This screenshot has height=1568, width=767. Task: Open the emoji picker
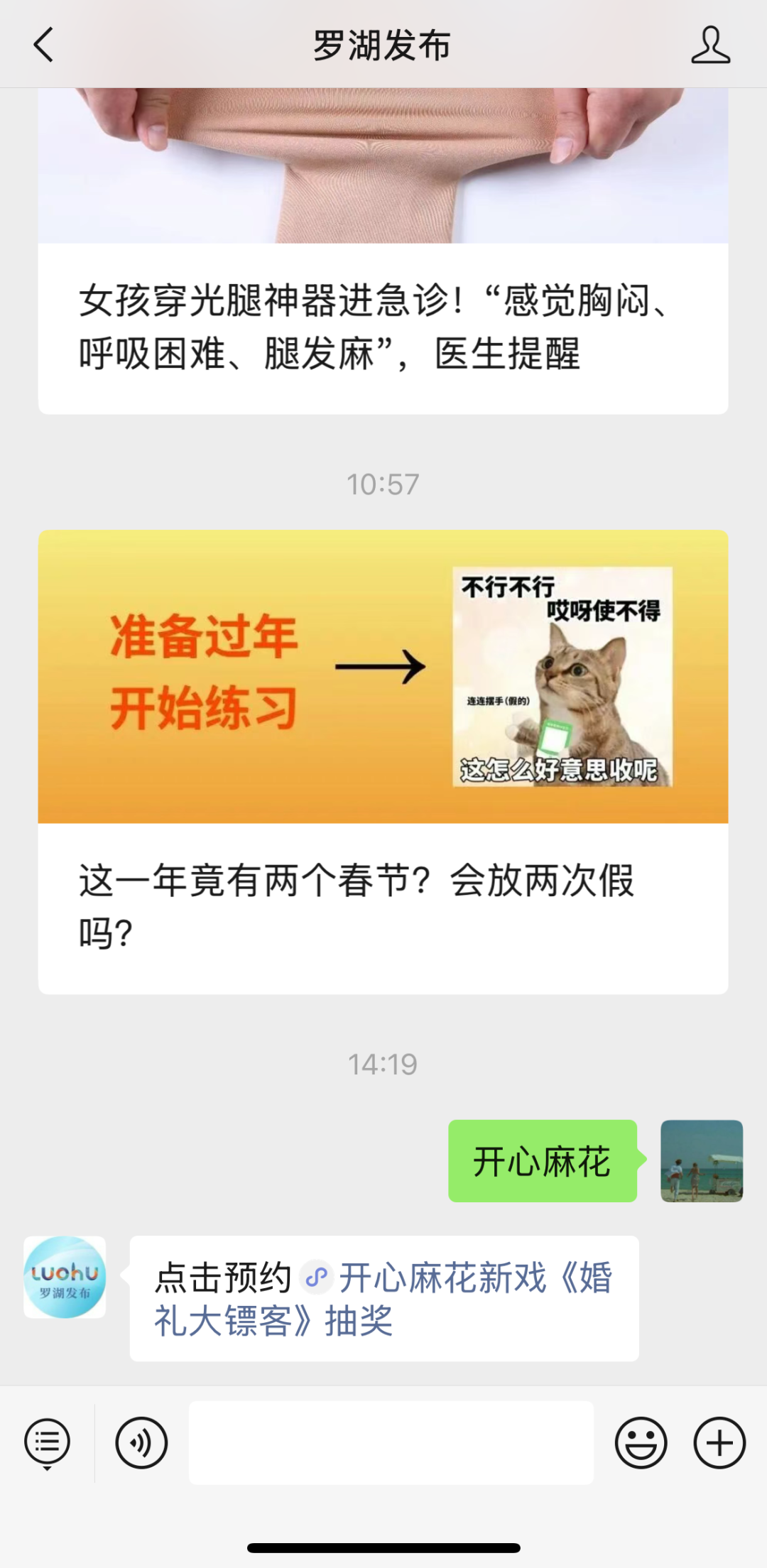coord(641,1442)
